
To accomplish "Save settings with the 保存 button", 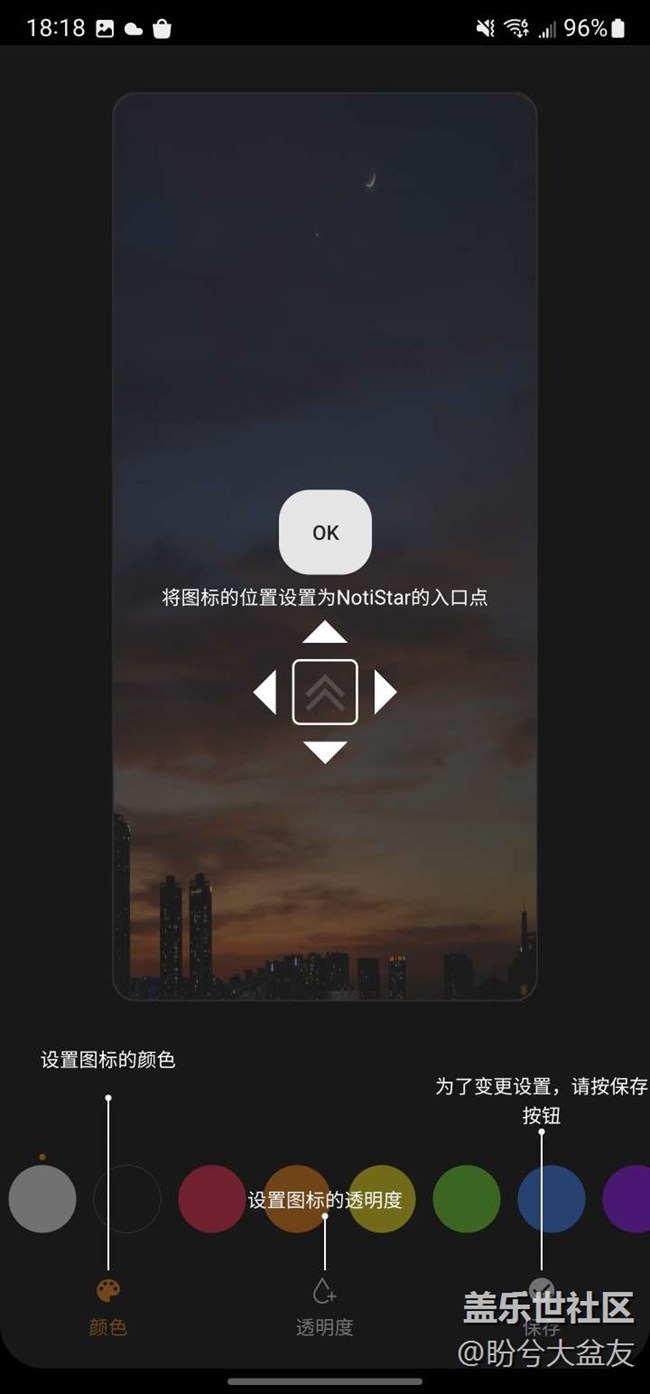I will click(541, 1306).
